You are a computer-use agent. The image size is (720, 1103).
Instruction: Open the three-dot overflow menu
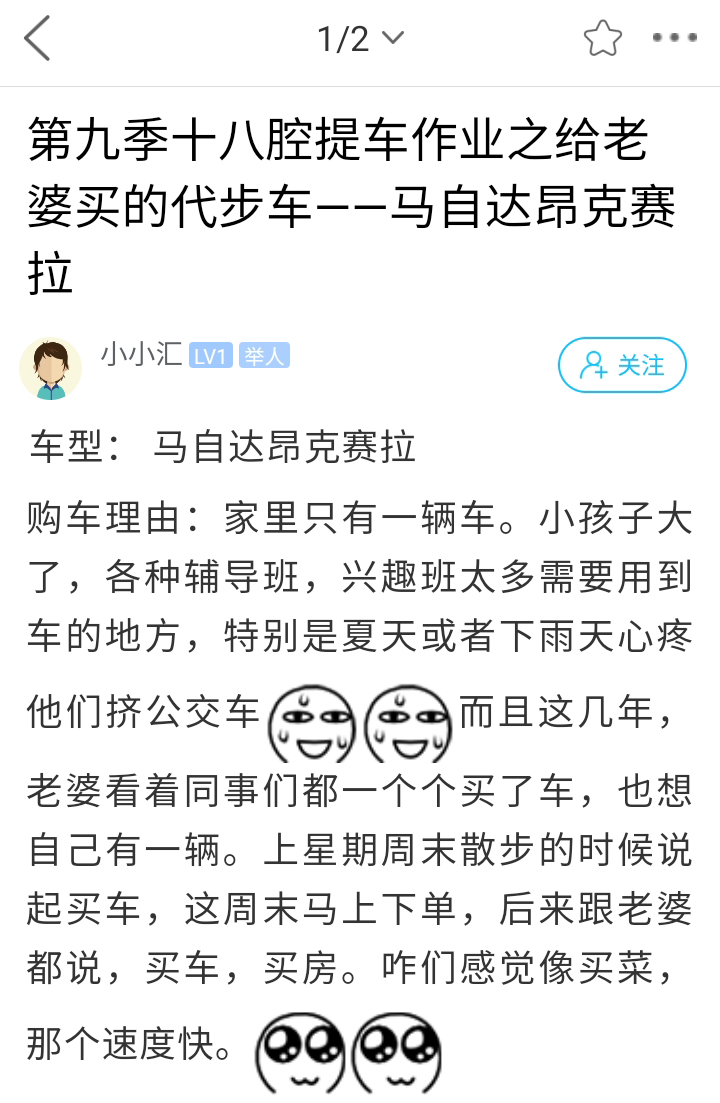pos(674,39)
